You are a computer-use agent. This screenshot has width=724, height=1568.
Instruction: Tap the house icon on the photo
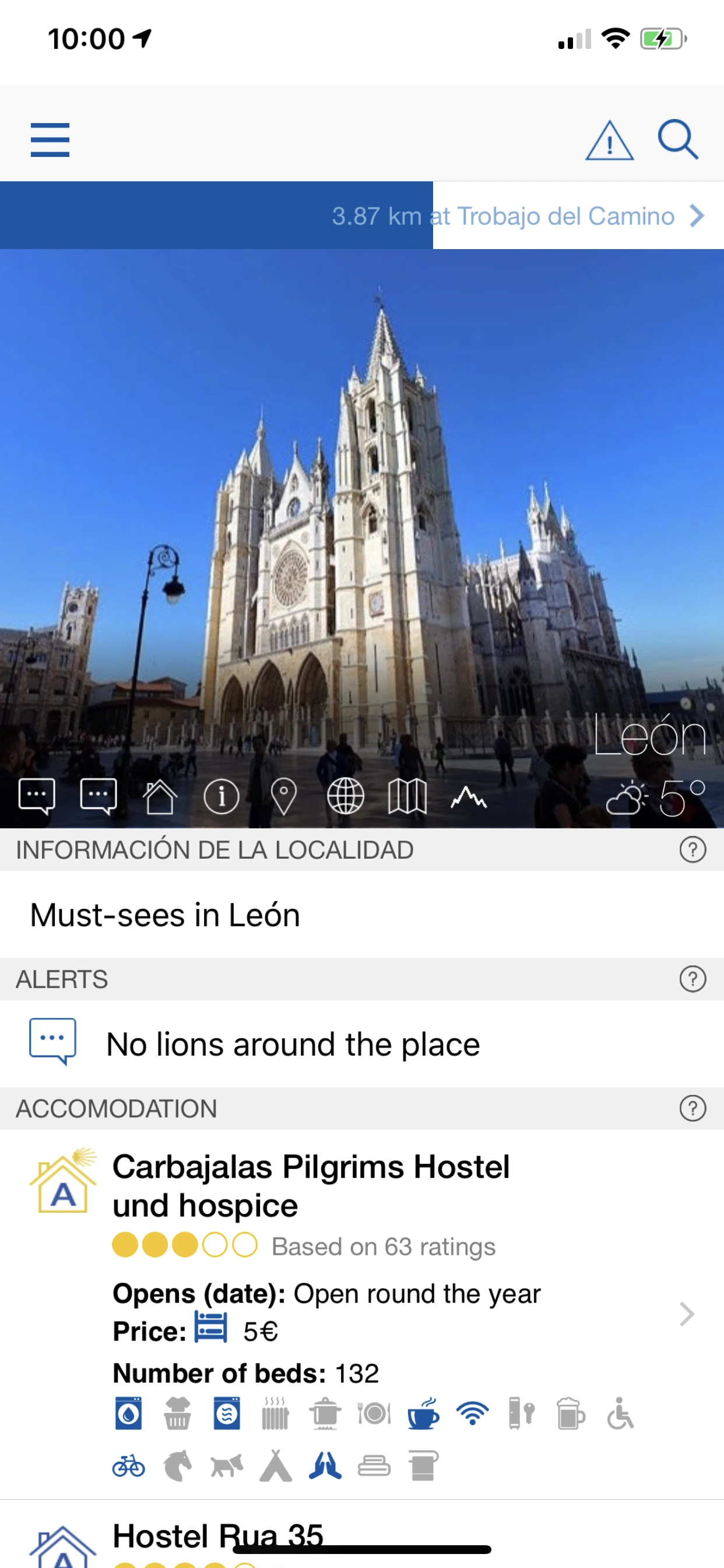click(x=159, y=796)
